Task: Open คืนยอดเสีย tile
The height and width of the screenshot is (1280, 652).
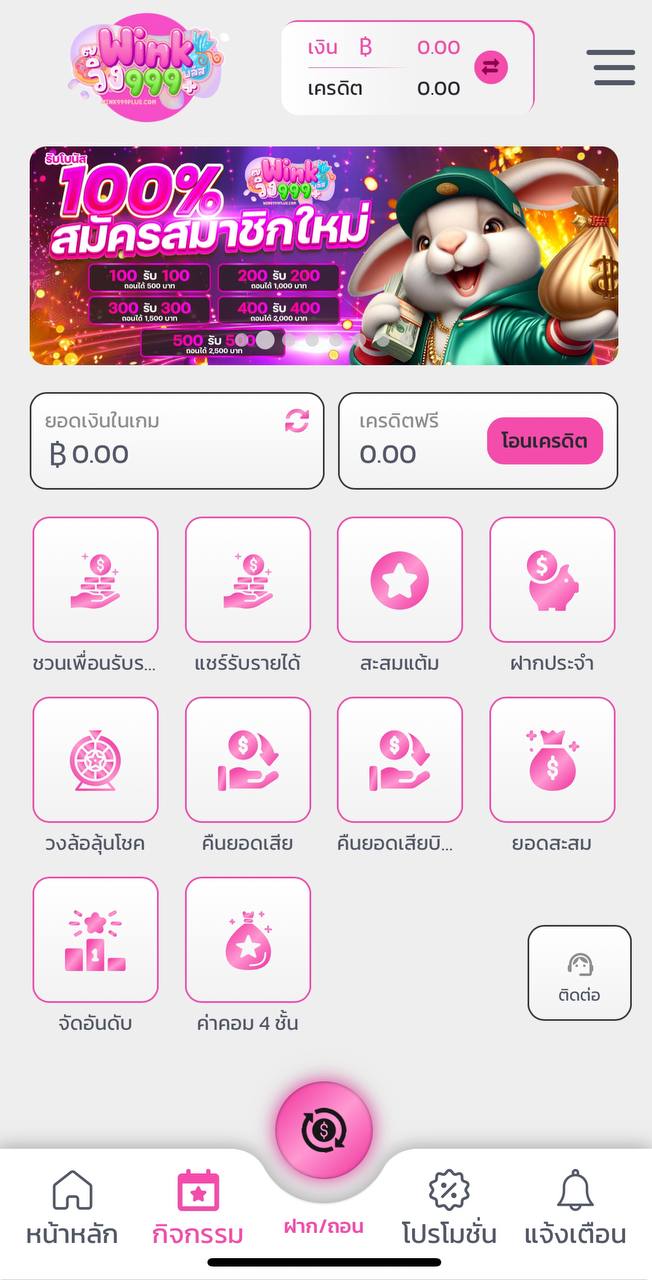Action: (x=248, y=759)
